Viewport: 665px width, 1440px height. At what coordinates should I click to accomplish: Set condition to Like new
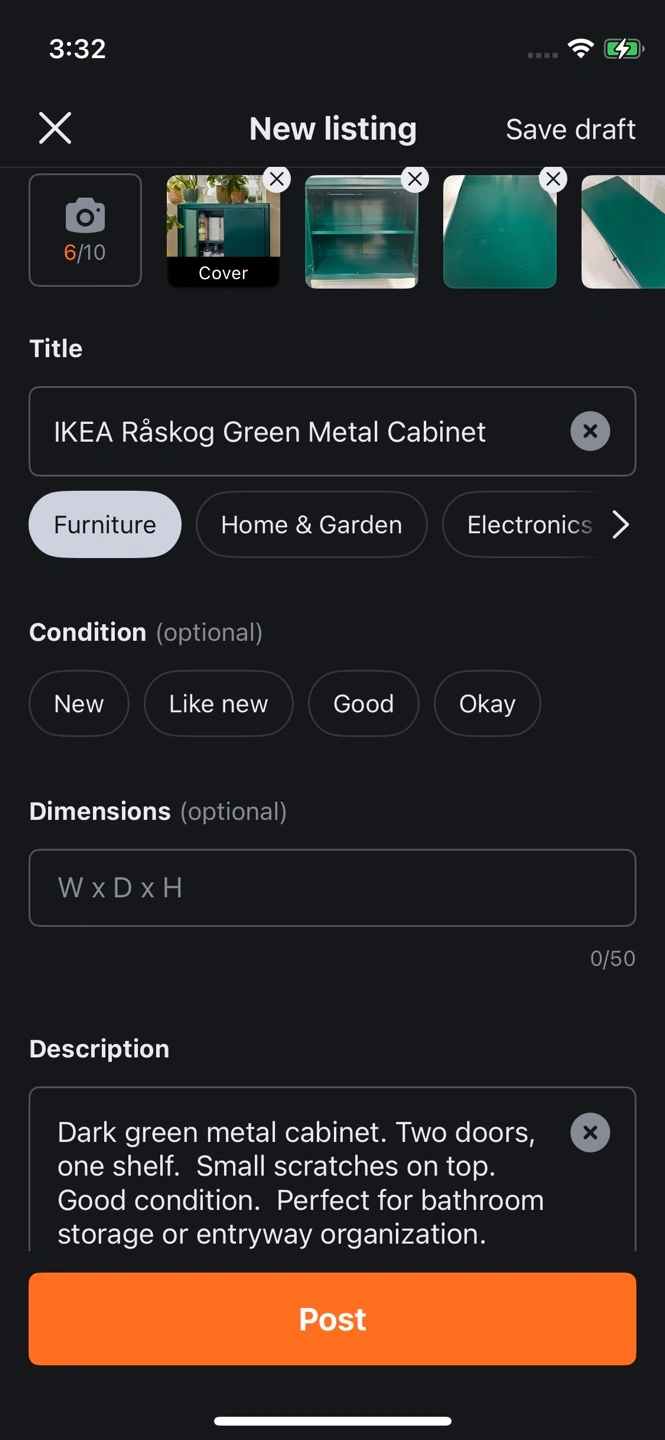pyautogui.click(x=218, y=703)
